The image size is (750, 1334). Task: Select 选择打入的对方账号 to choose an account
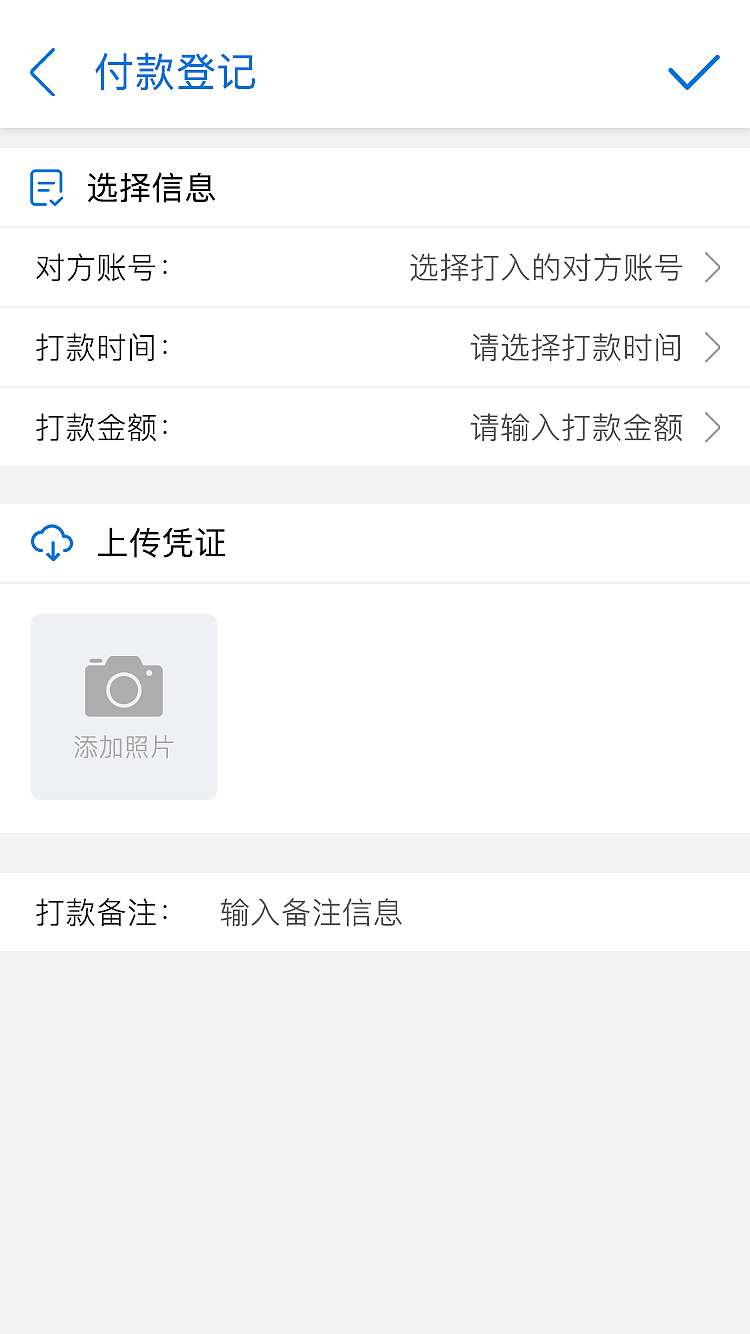546,267
